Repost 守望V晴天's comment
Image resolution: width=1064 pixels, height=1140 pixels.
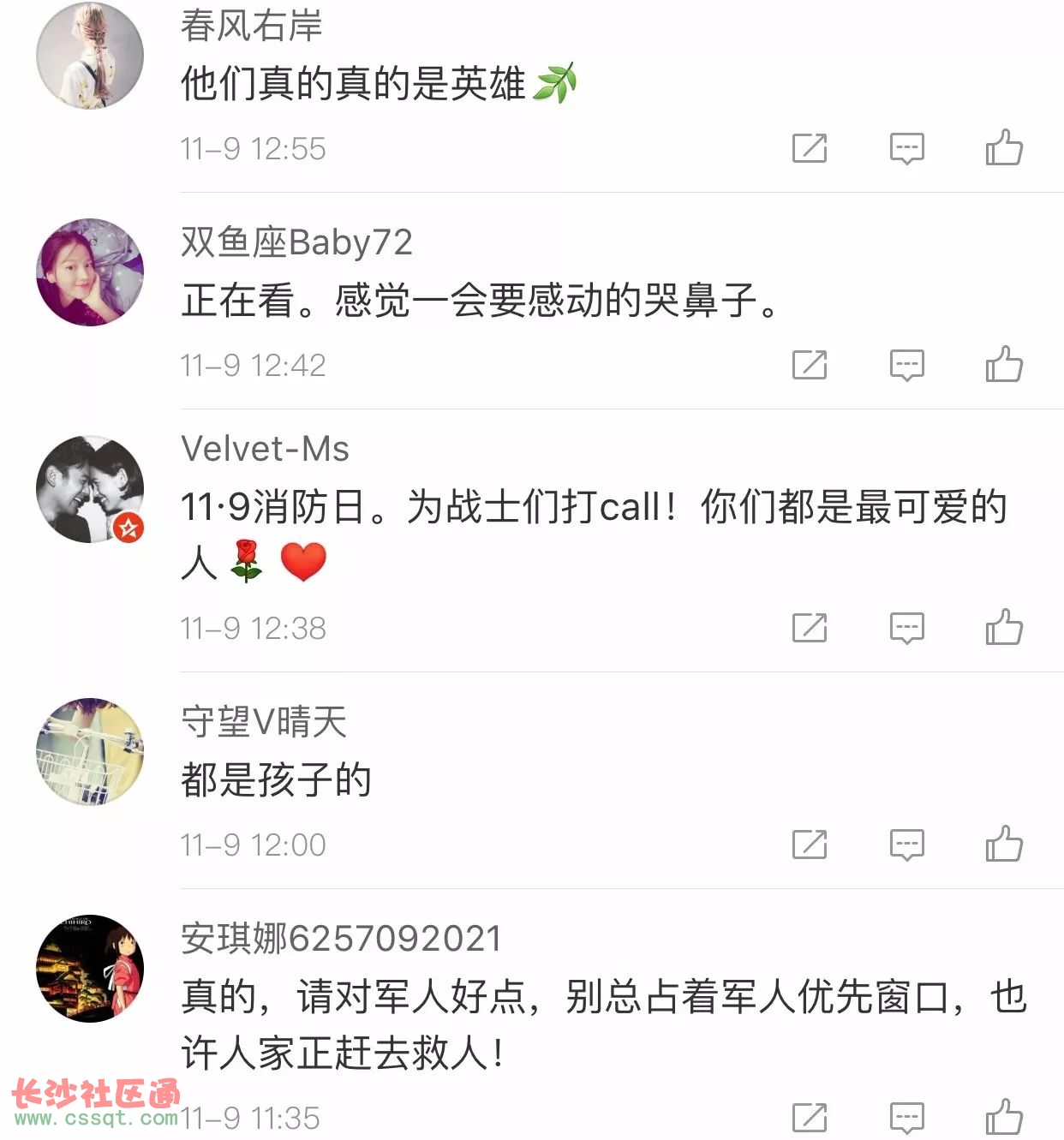[810, 845]
